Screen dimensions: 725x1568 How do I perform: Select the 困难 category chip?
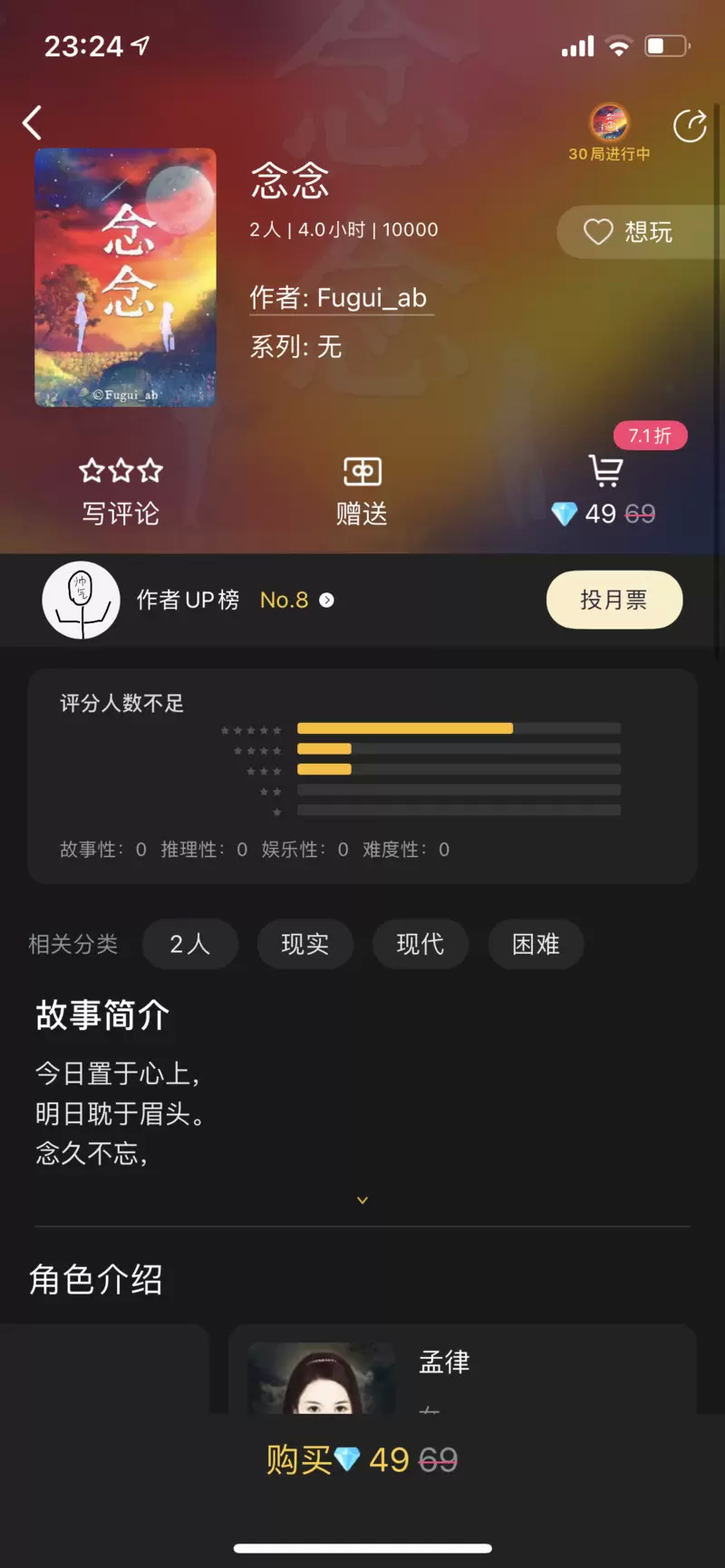tap(536, 944)
